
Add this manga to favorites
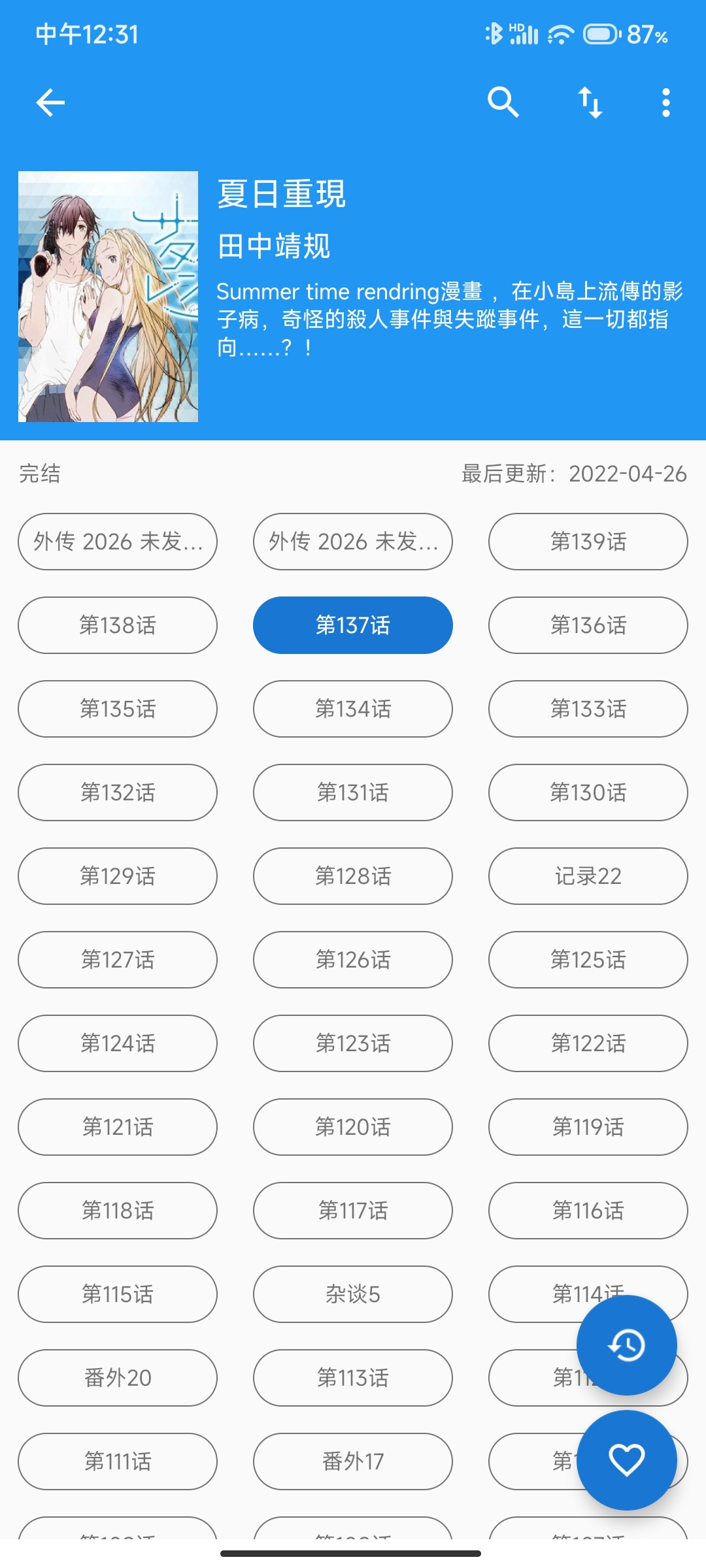click(626, 1460)
